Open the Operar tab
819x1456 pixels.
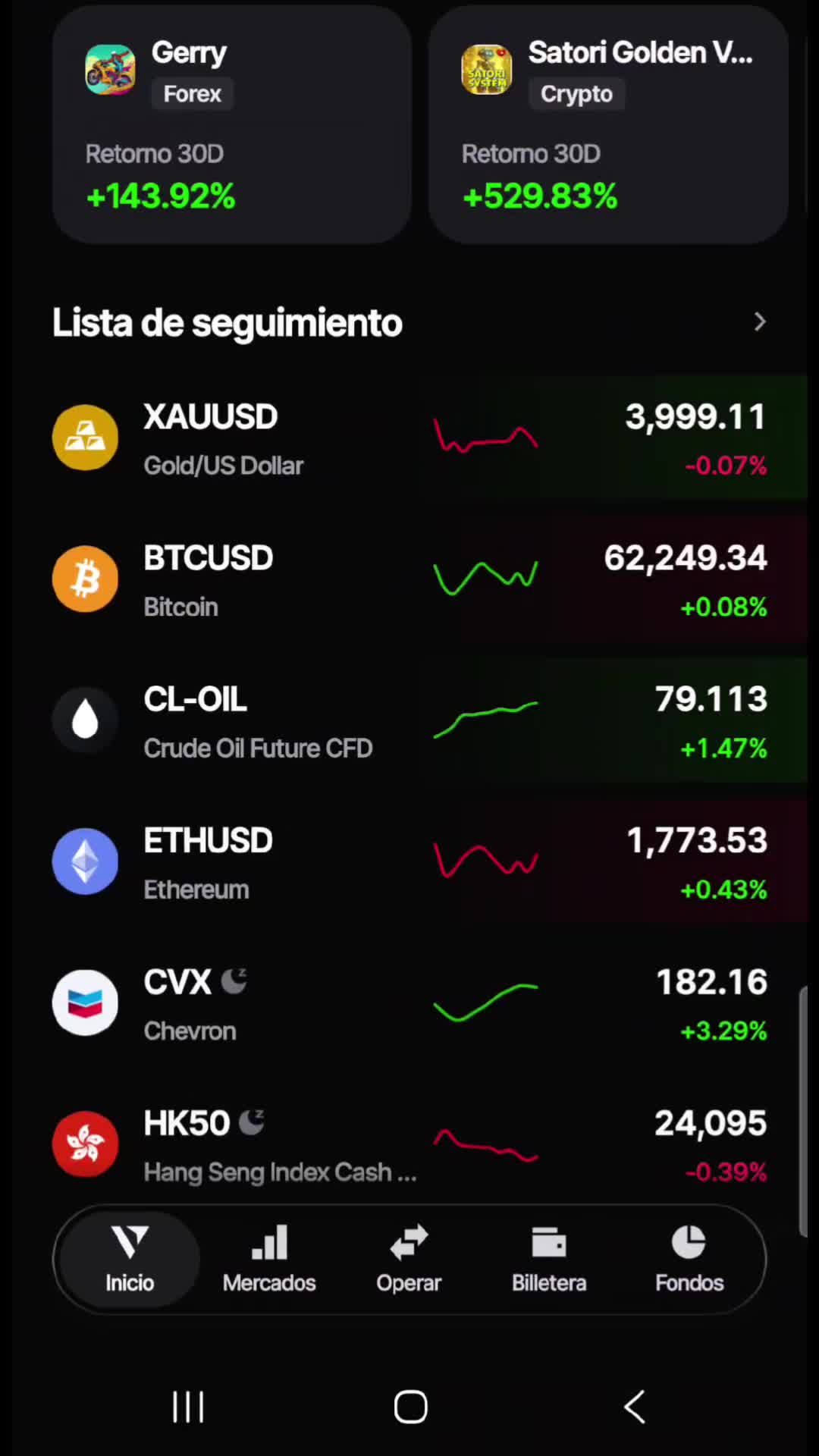click(x=409, y=1259)
